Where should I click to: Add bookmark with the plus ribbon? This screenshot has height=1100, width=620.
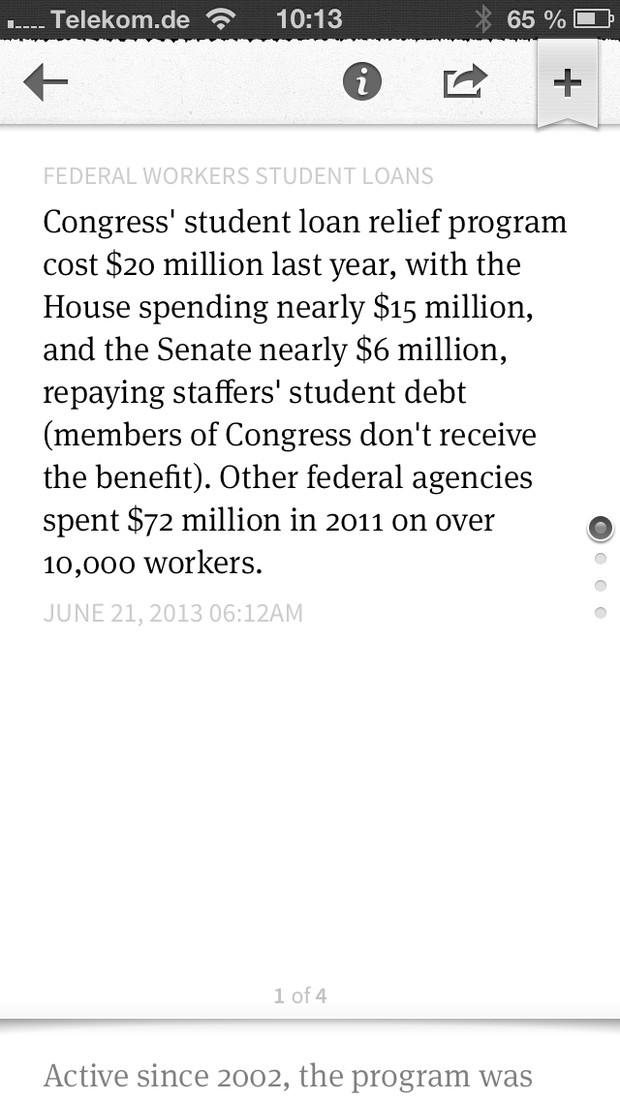pos(567,83)
